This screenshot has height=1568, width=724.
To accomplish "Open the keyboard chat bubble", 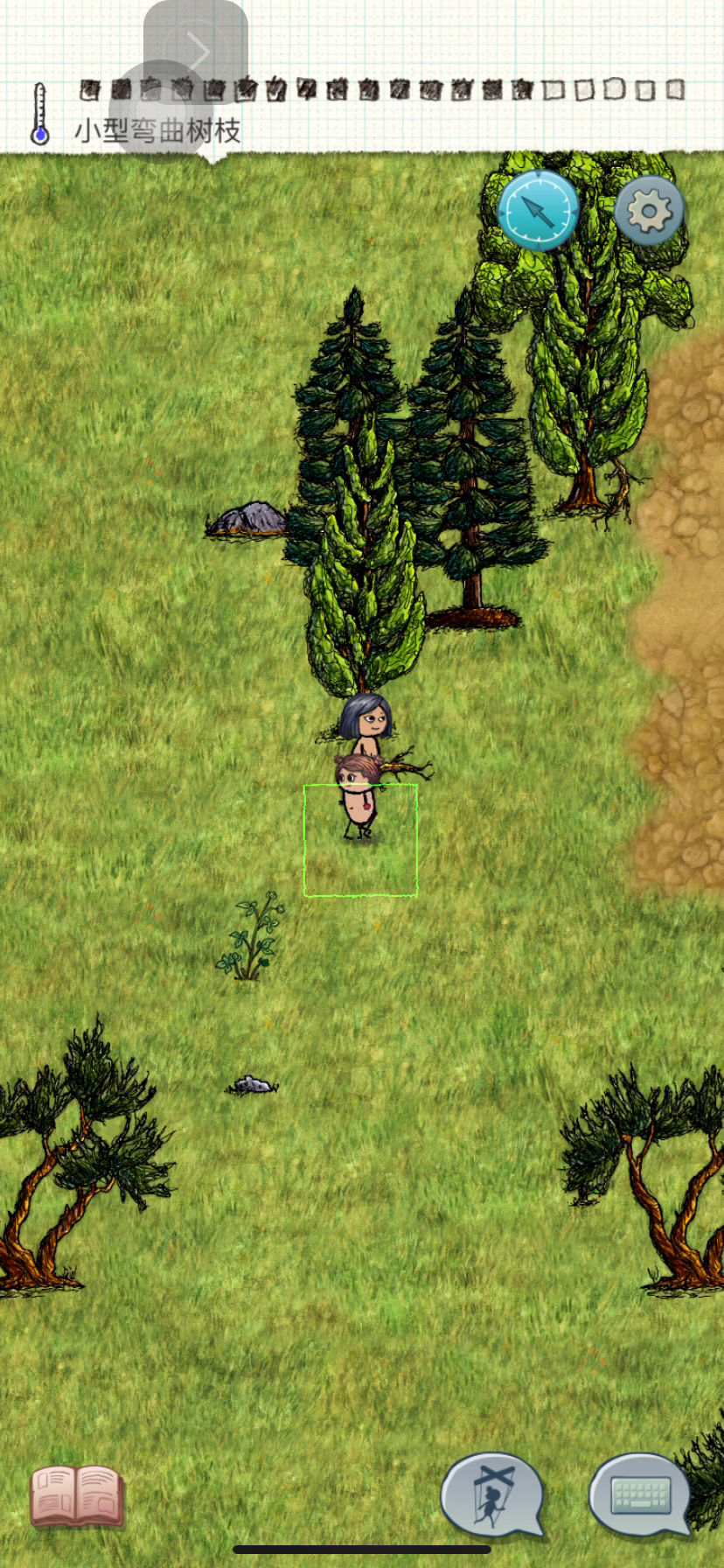I will coord(640,1494).
